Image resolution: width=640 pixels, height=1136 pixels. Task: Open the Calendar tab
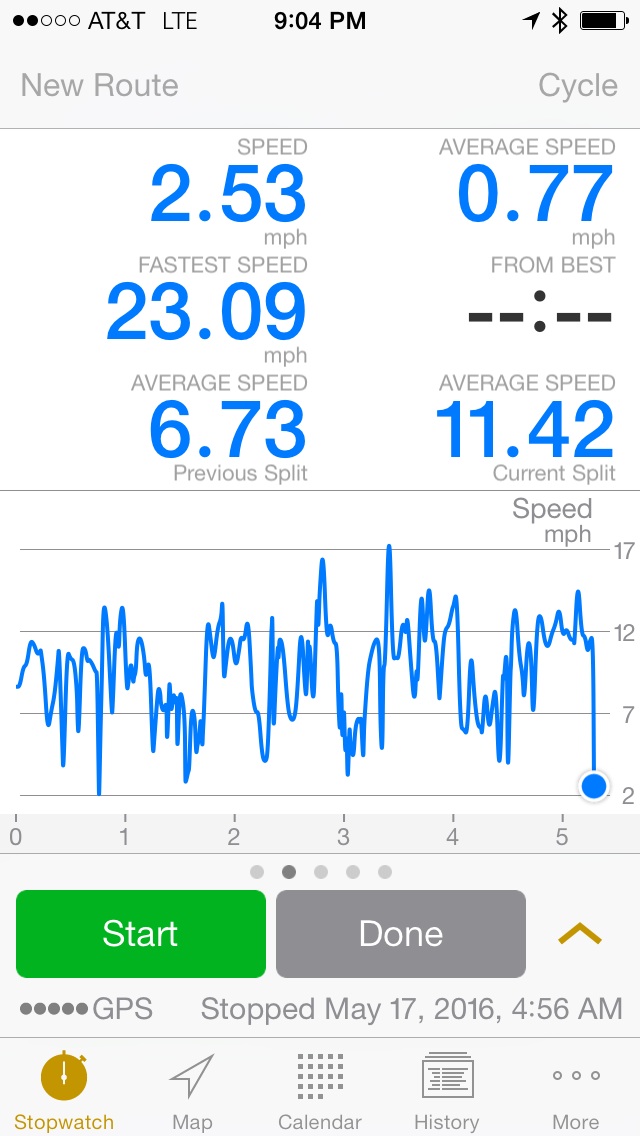pyautogui.click(x=320, y=1091)
